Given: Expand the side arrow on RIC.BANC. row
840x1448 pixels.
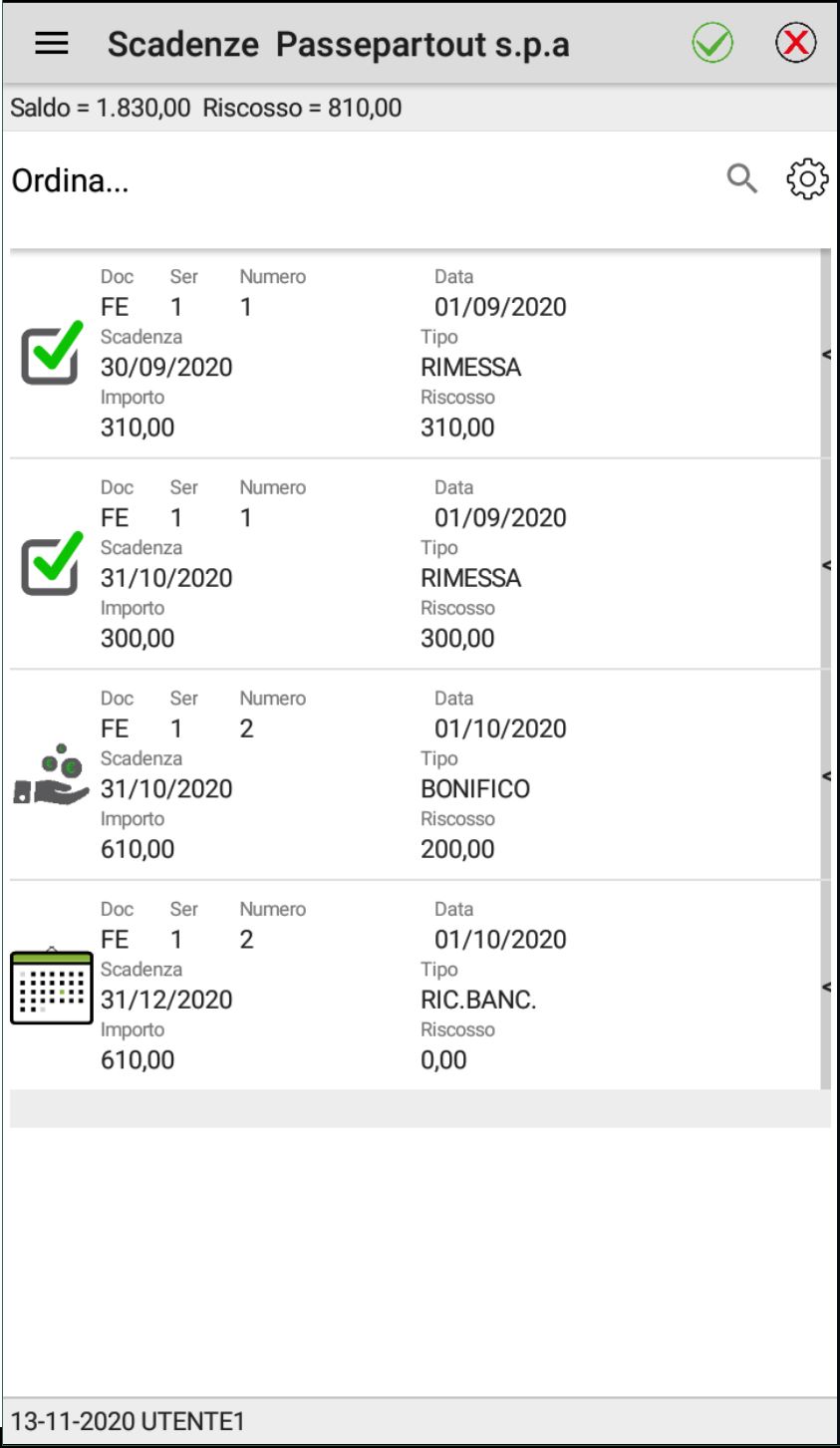Looking at the screenshot, I should [826, 987].
